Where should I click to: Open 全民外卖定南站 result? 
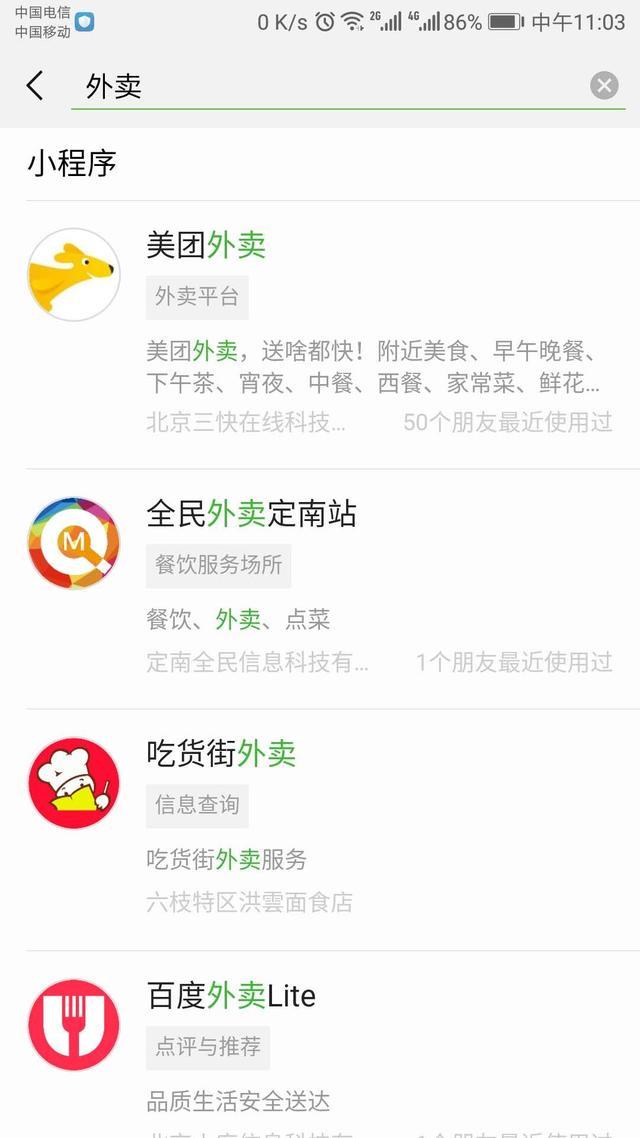[320, 589]
